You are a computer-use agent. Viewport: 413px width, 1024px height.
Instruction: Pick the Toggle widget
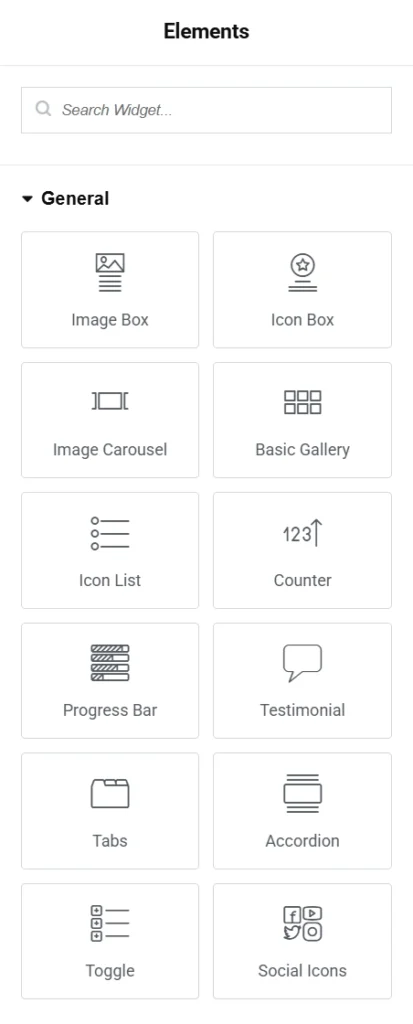pyautogui.click(x=110, y=941)
